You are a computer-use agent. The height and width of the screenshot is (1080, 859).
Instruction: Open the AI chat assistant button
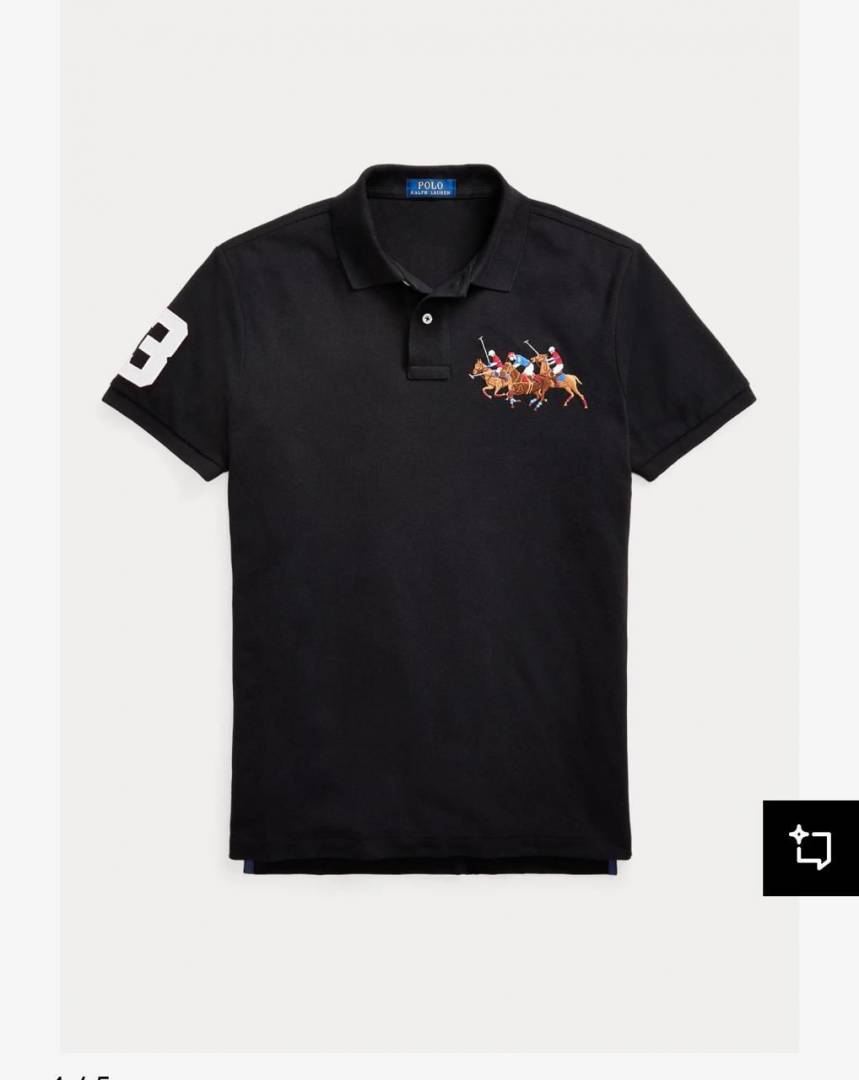coord(810,848)
